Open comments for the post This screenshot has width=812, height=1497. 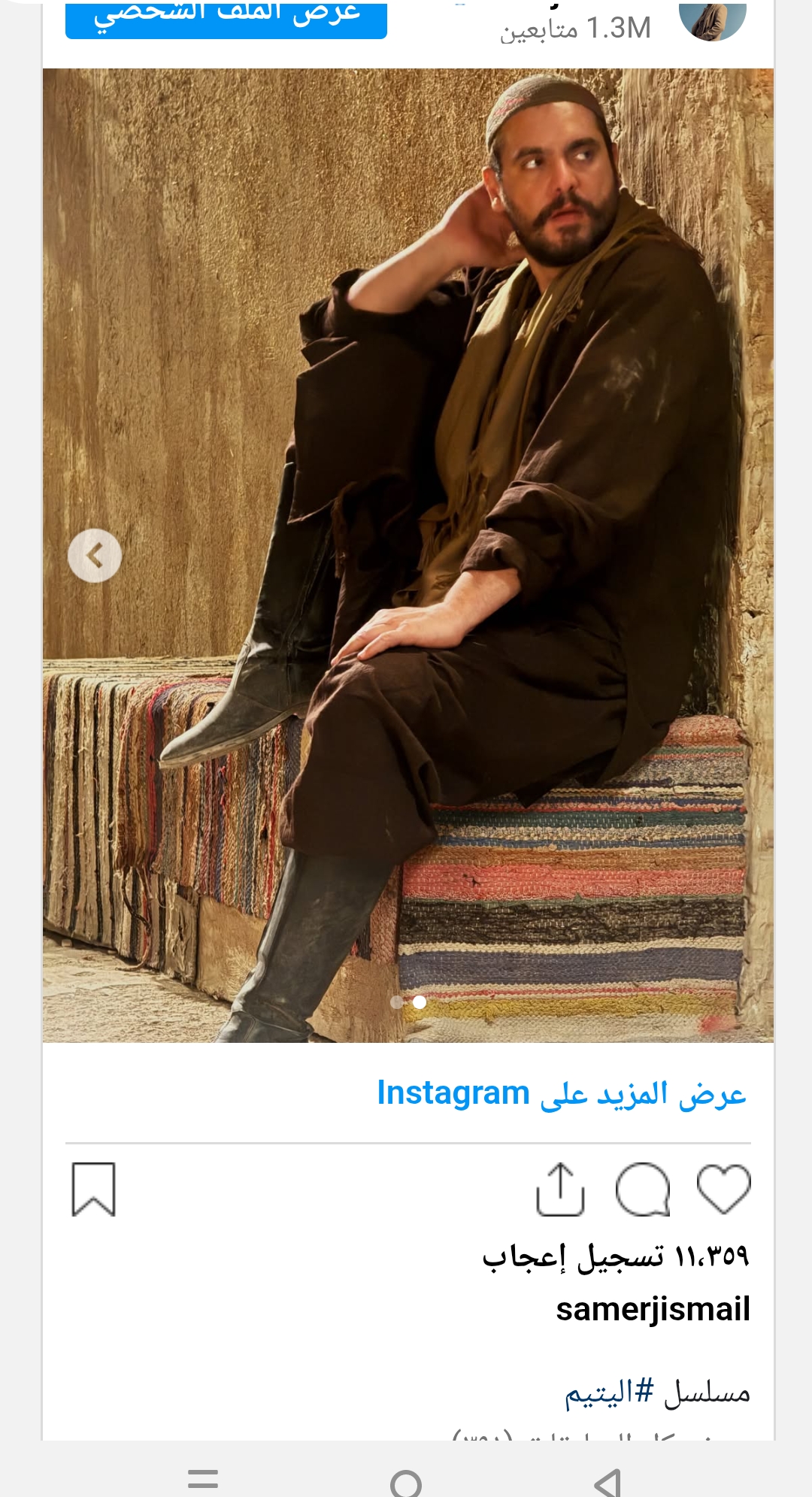point(643,1189)
